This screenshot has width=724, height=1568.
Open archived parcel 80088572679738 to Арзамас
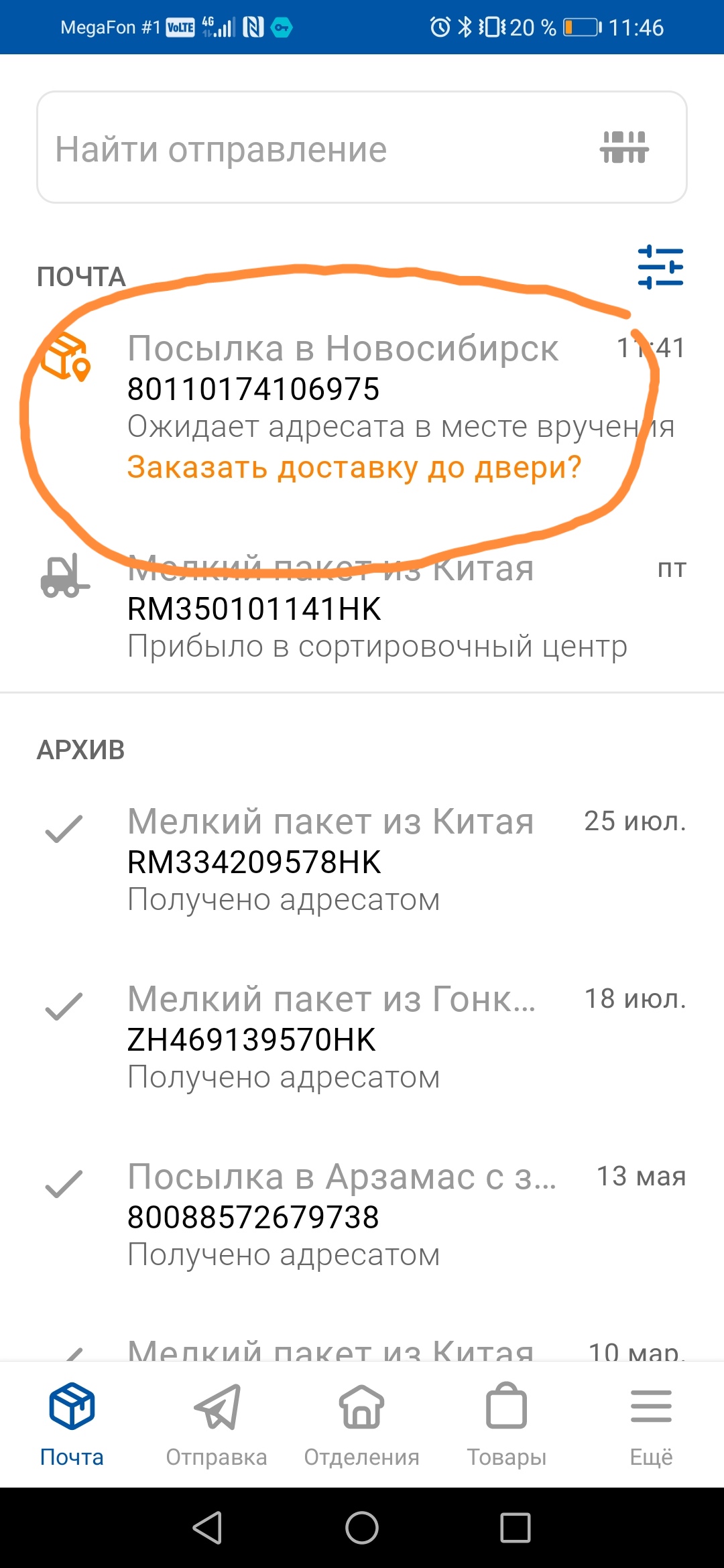point(362,1216)
